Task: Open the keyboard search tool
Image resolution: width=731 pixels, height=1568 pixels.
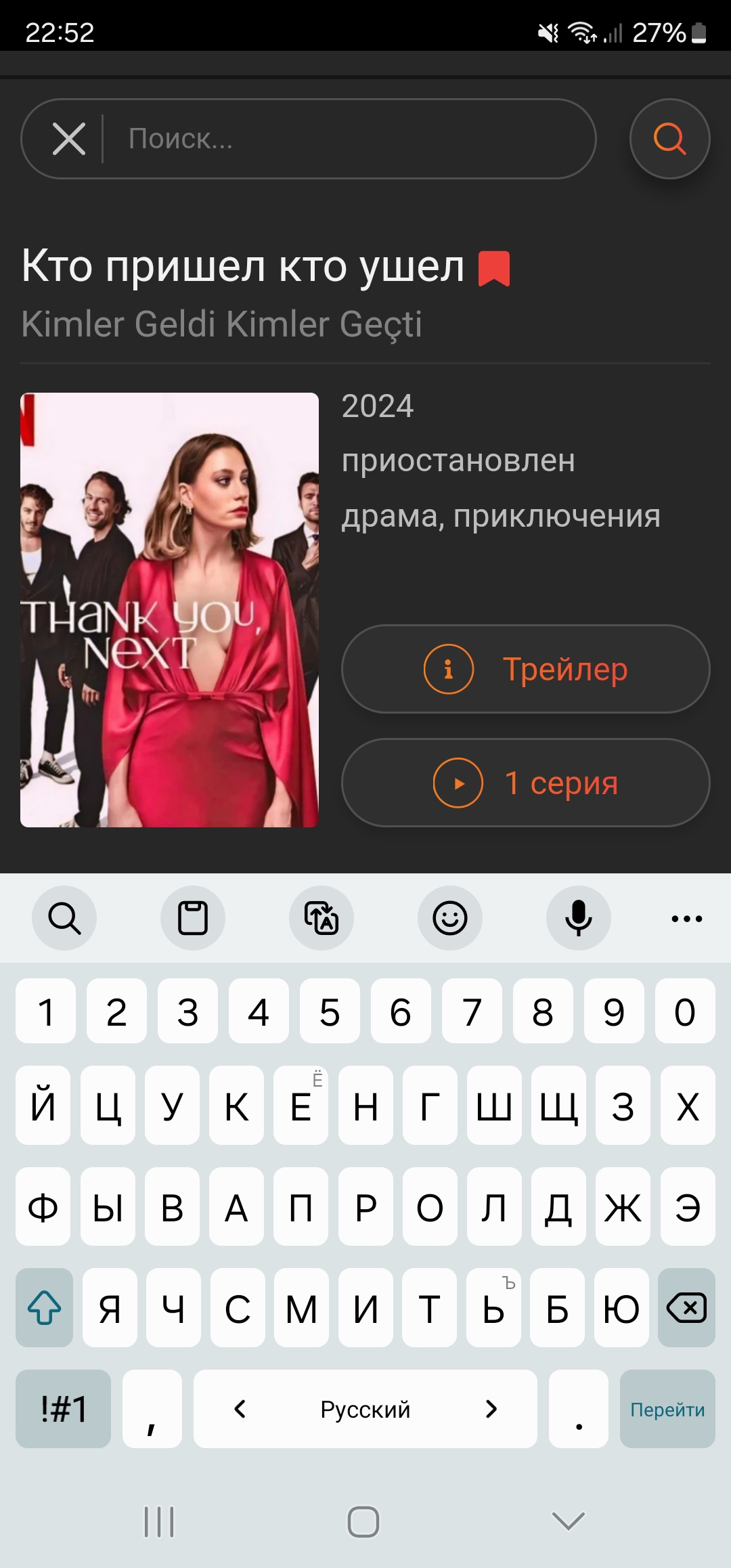Action: coord(64,918)
